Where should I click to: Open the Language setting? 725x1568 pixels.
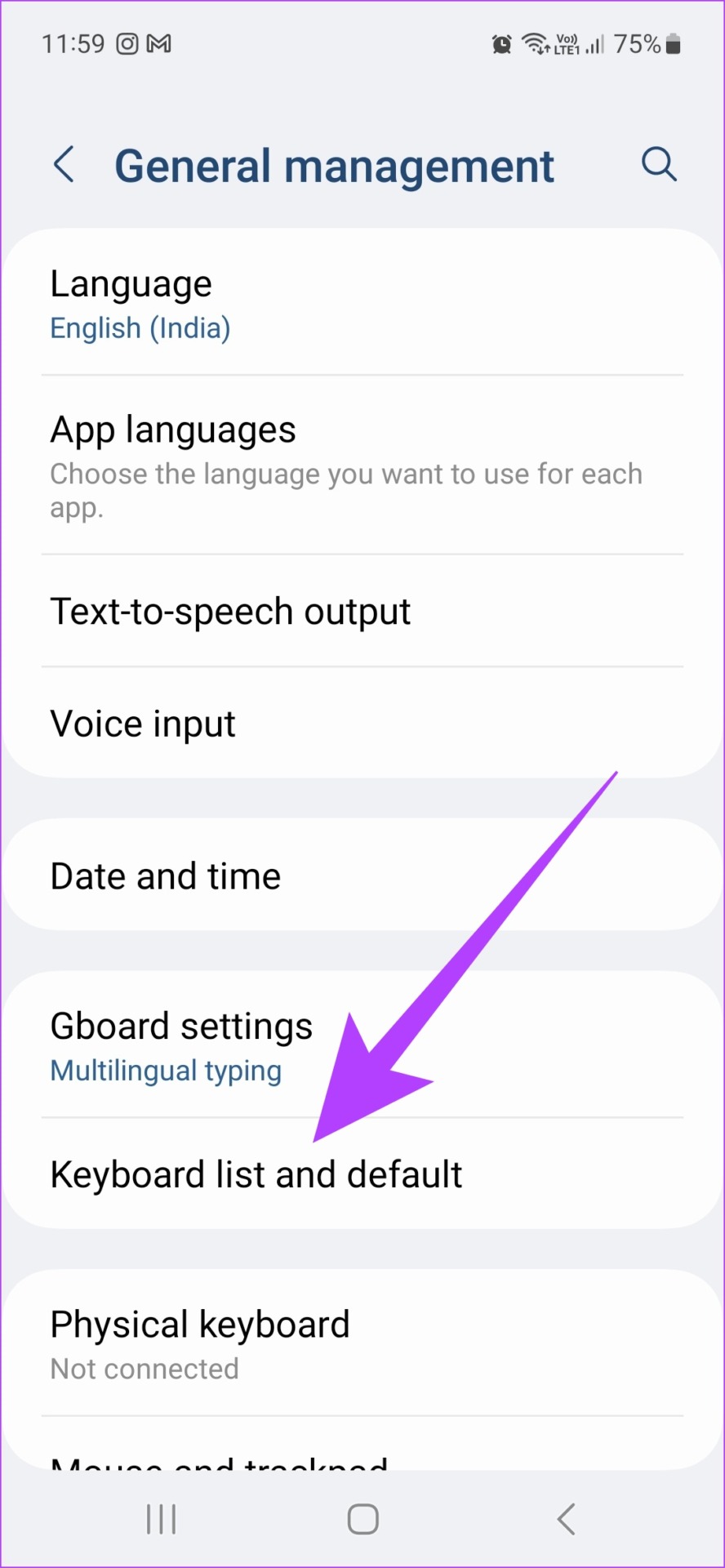tap(362, 304)
